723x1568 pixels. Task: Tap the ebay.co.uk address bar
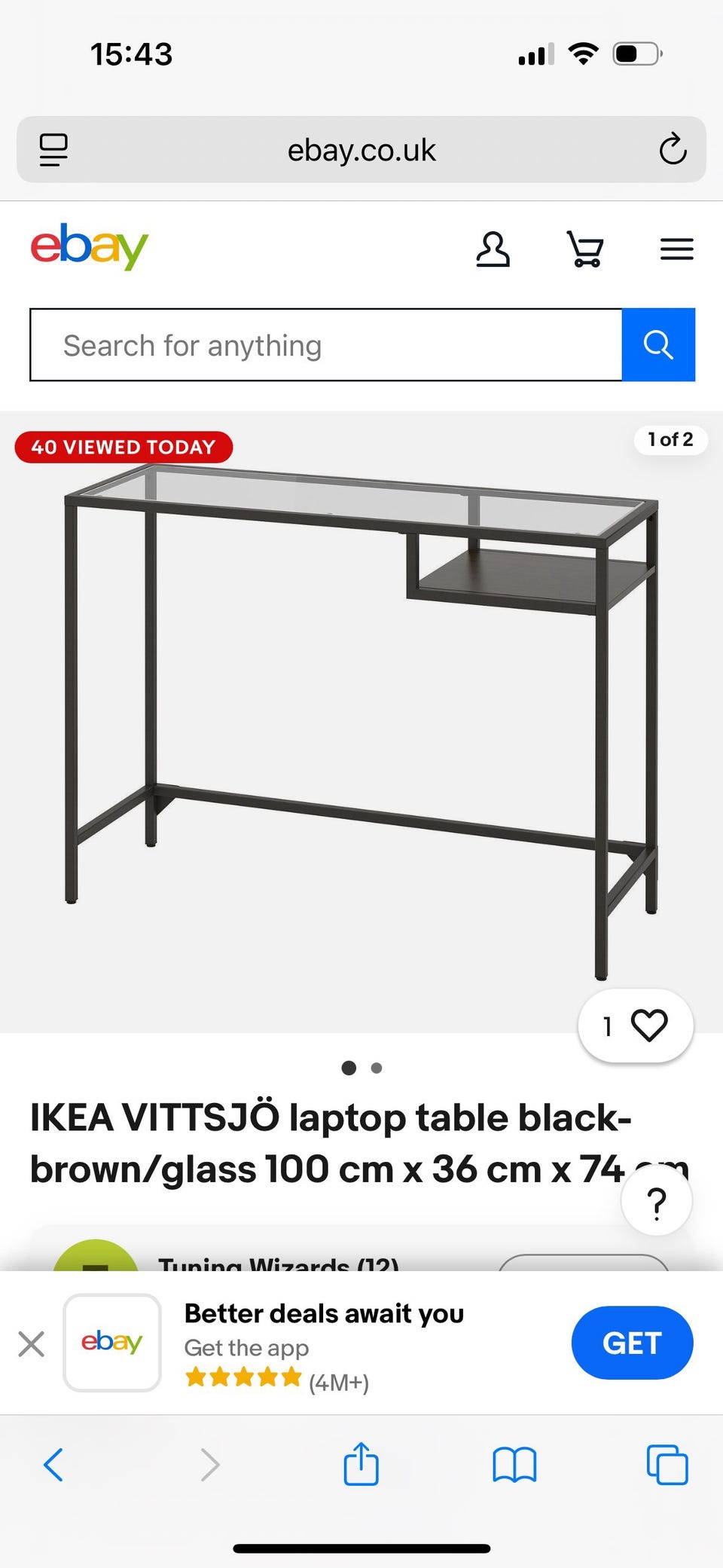coord(361,149)
